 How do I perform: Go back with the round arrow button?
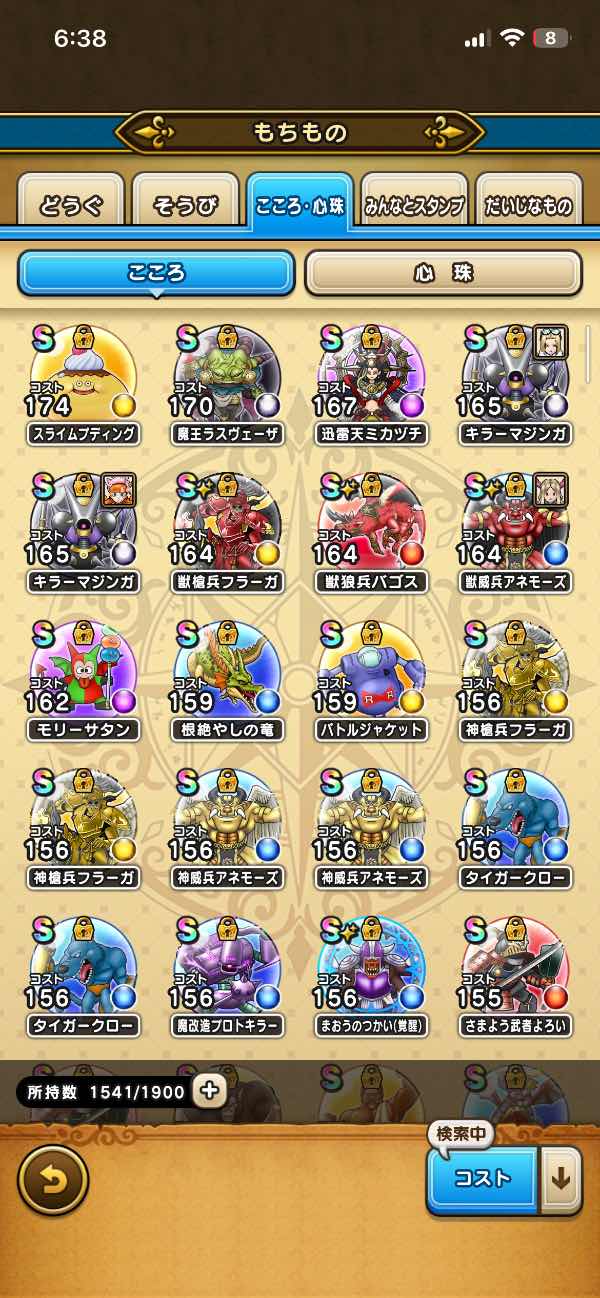pos(54,1179)
